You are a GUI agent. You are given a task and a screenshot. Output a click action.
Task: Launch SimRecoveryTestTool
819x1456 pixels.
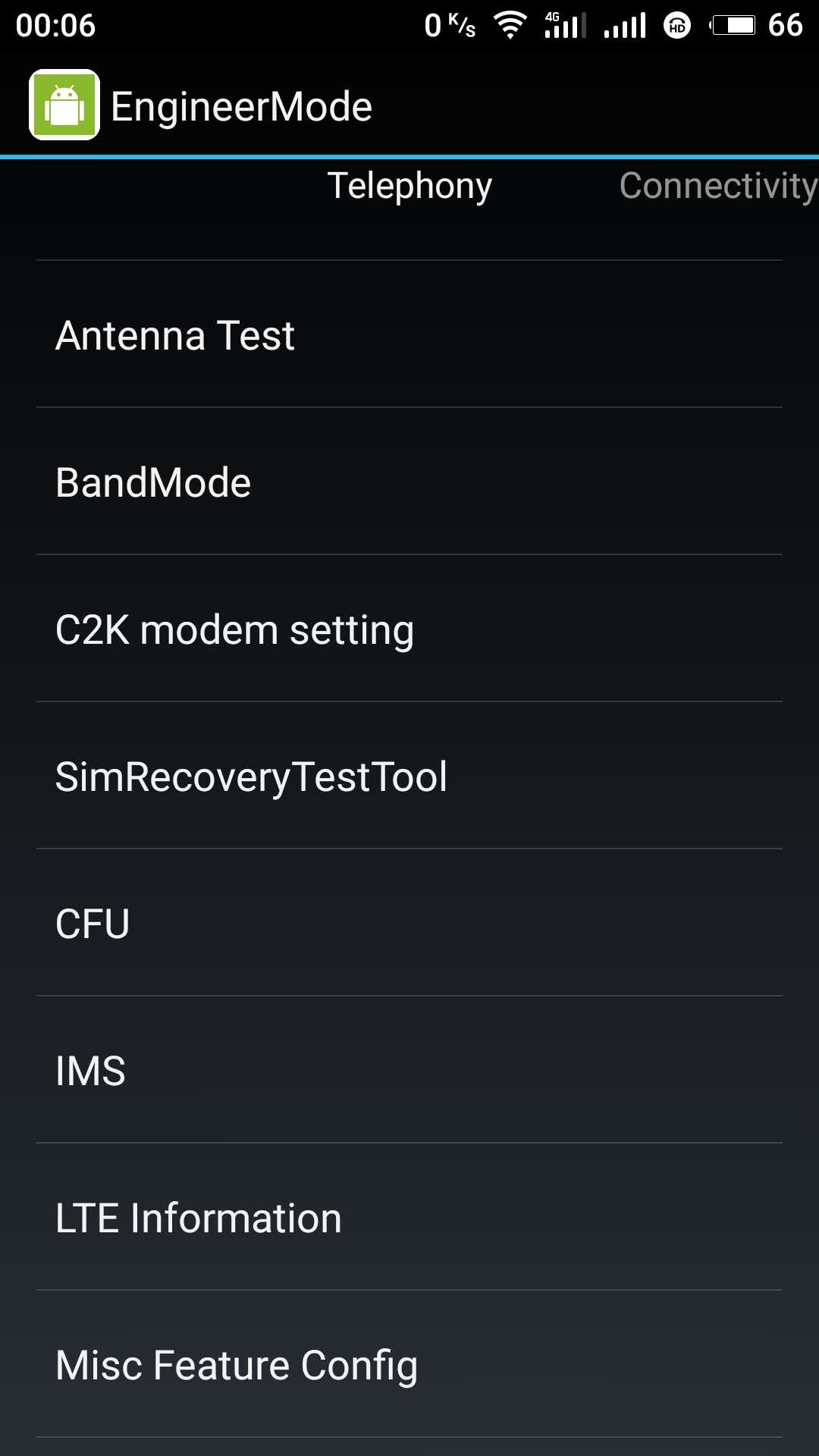pos(409,776)
